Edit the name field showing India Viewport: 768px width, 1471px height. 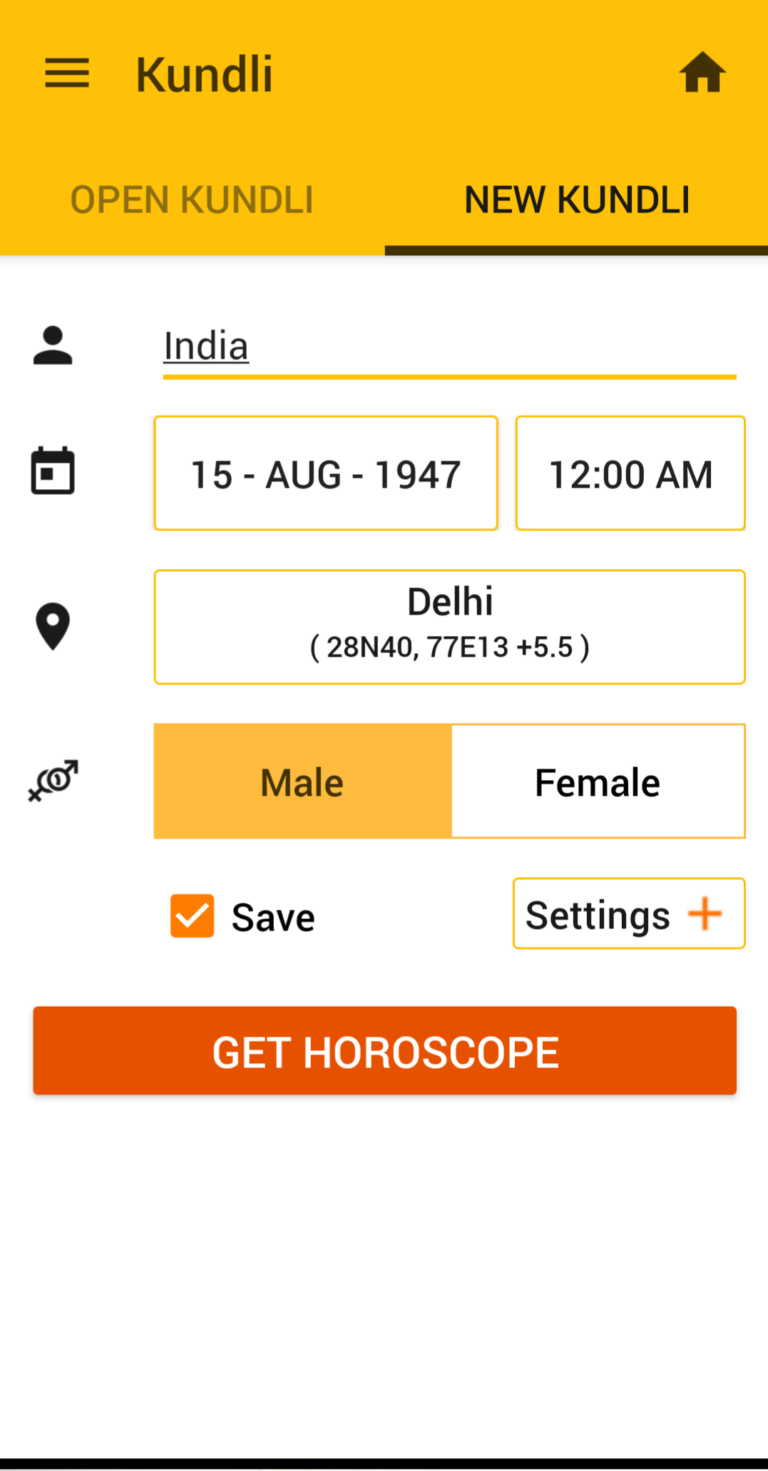[448, 347]
